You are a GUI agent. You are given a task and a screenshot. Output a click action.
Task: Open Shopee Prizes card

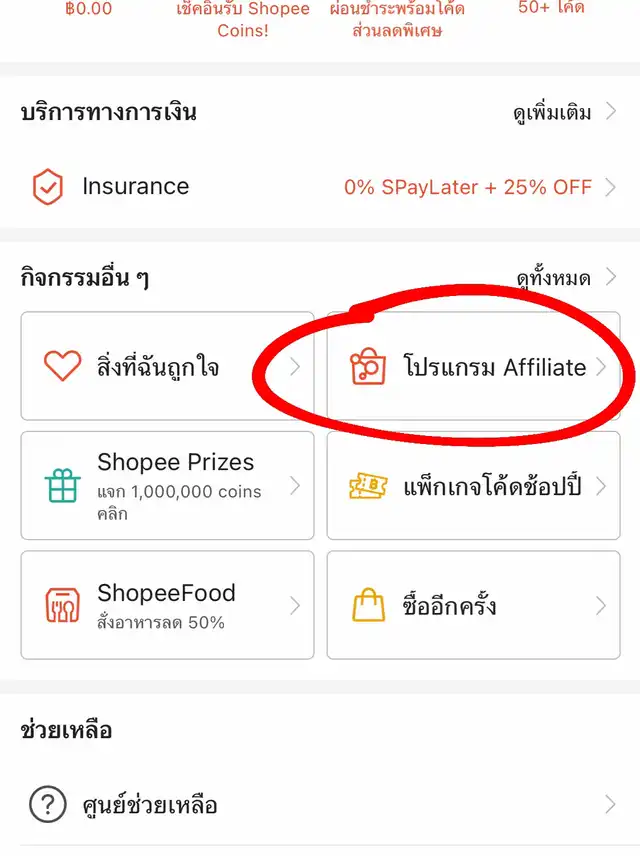pyautogui.click(x=167, y=486)
